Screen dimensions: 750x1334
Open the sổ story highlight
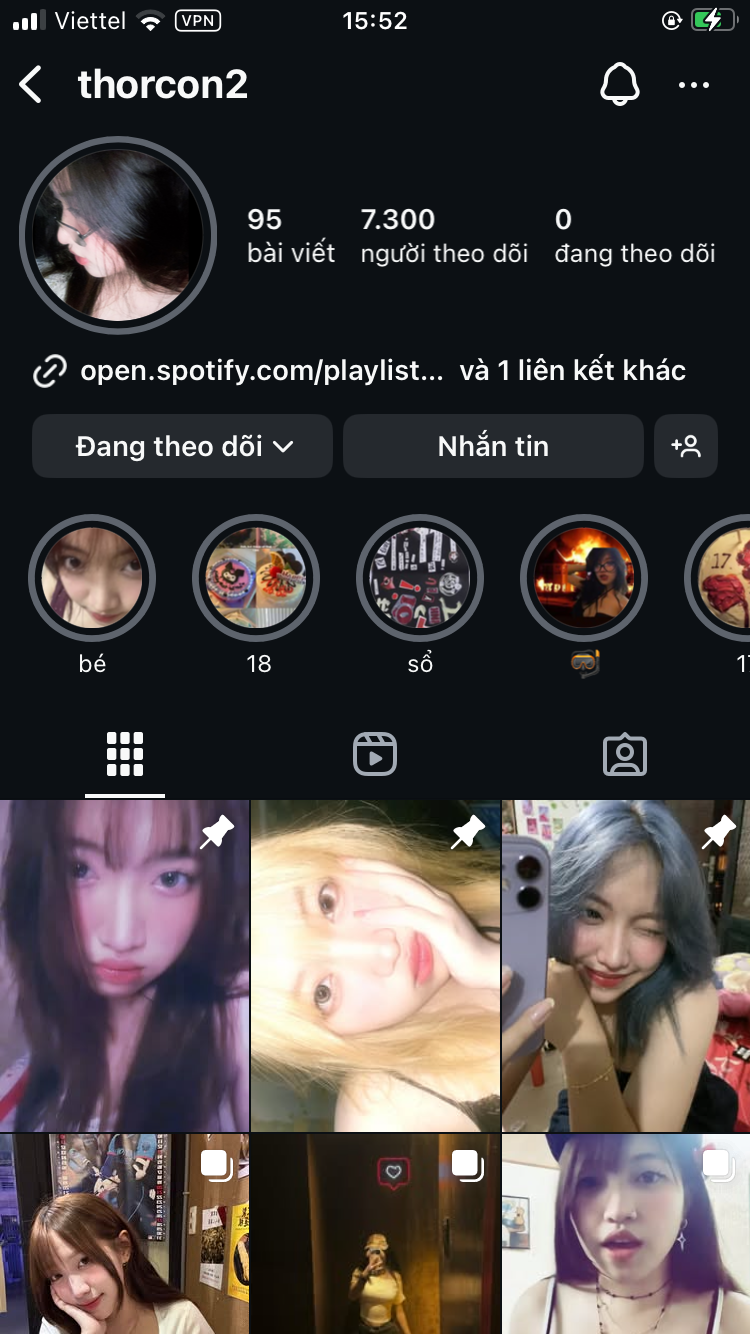[x=420, y=578]
